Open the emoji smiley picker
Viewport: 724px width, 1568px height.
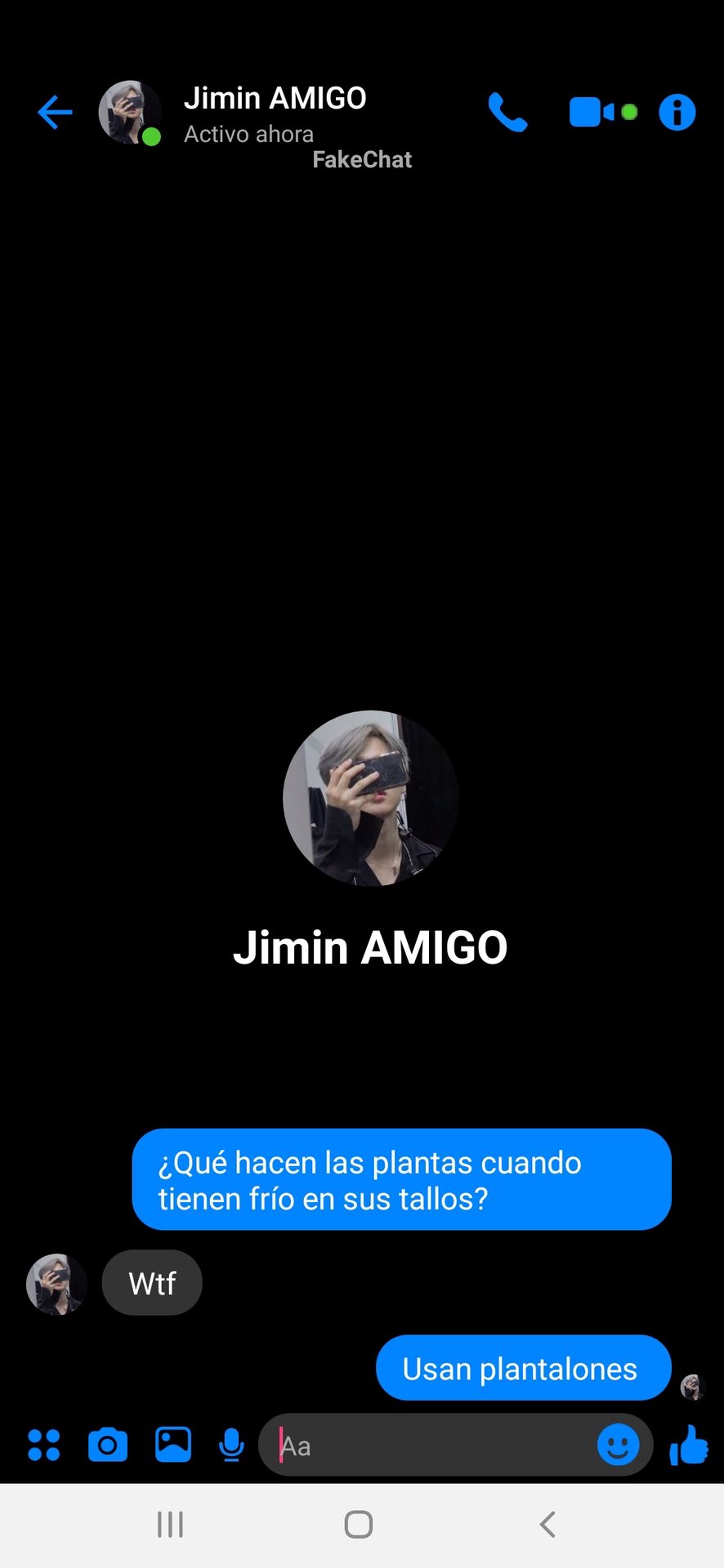tap(619, 1445)
